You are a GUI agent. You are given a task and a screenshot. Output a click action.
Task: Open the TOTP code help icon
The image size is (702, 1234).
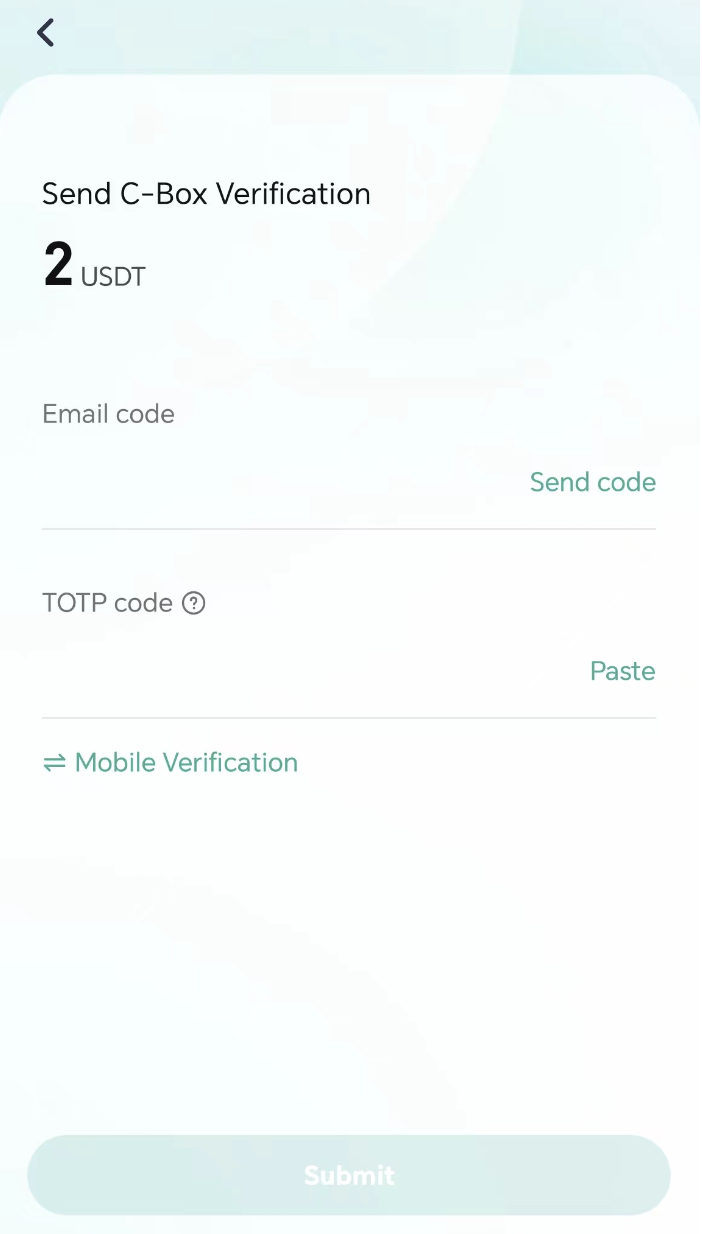194,603
